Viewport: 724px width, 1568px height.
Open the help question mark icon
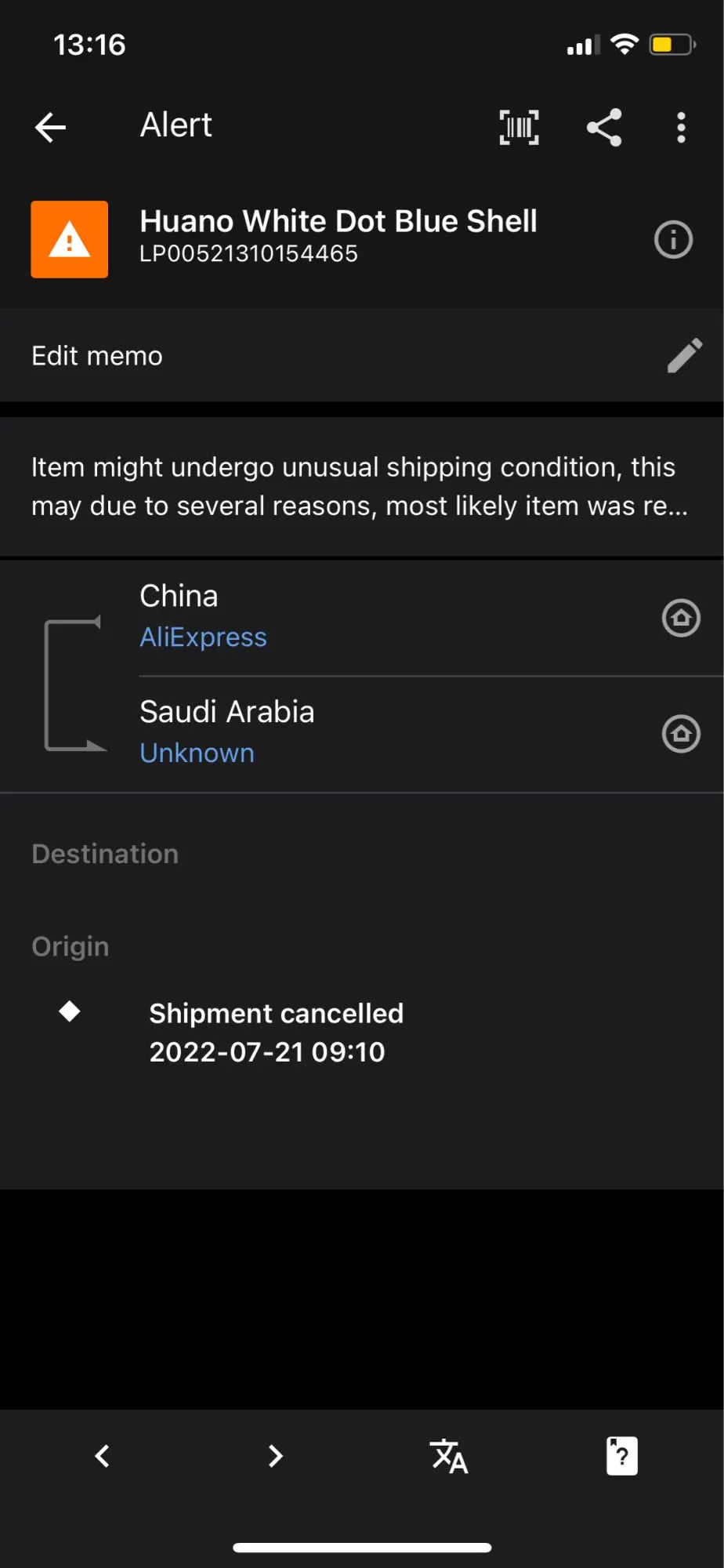pos(622,1456)
